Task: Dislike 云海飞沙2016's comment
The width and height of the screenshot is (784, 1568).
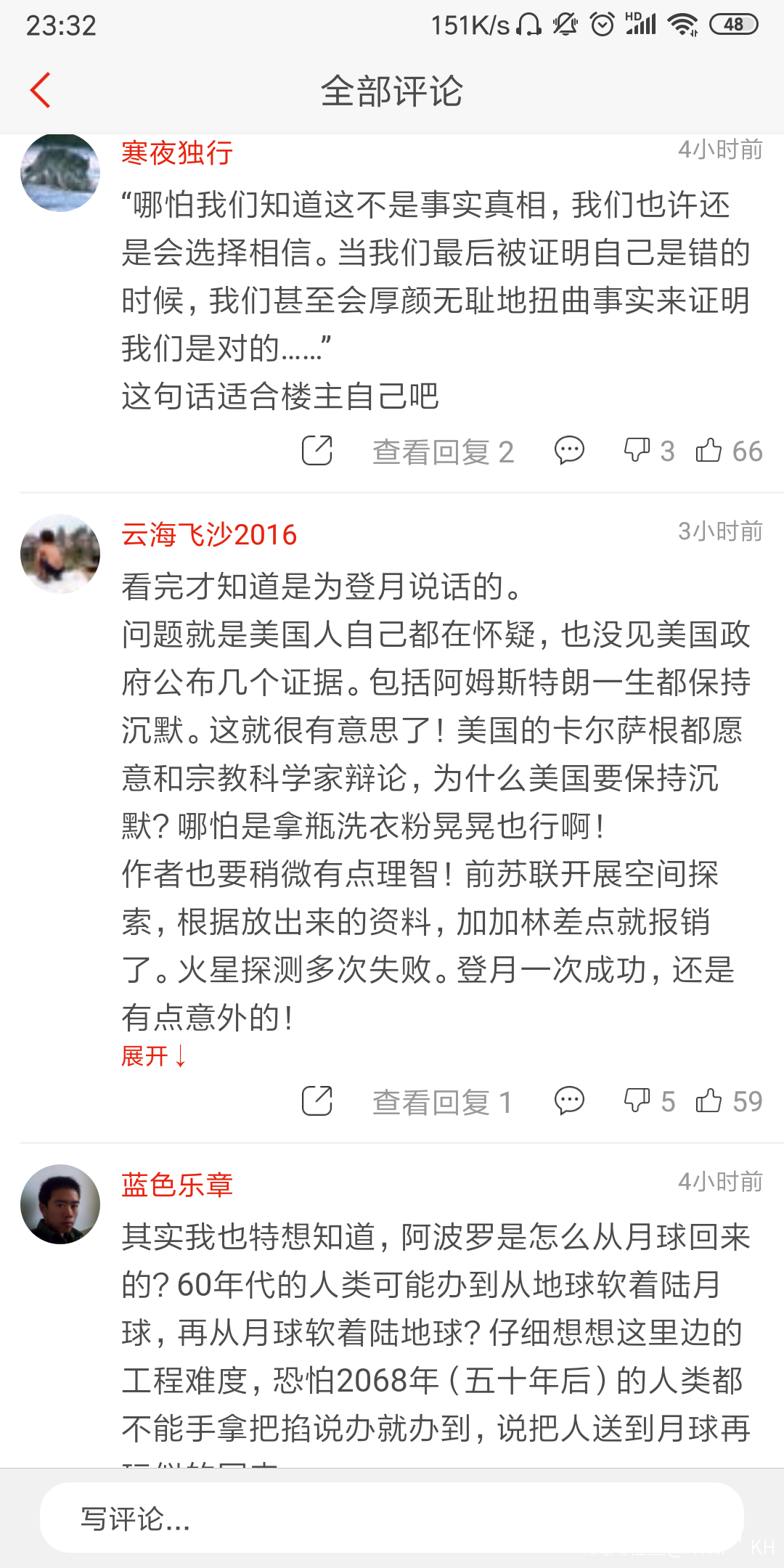Action: click(637, 1101)
